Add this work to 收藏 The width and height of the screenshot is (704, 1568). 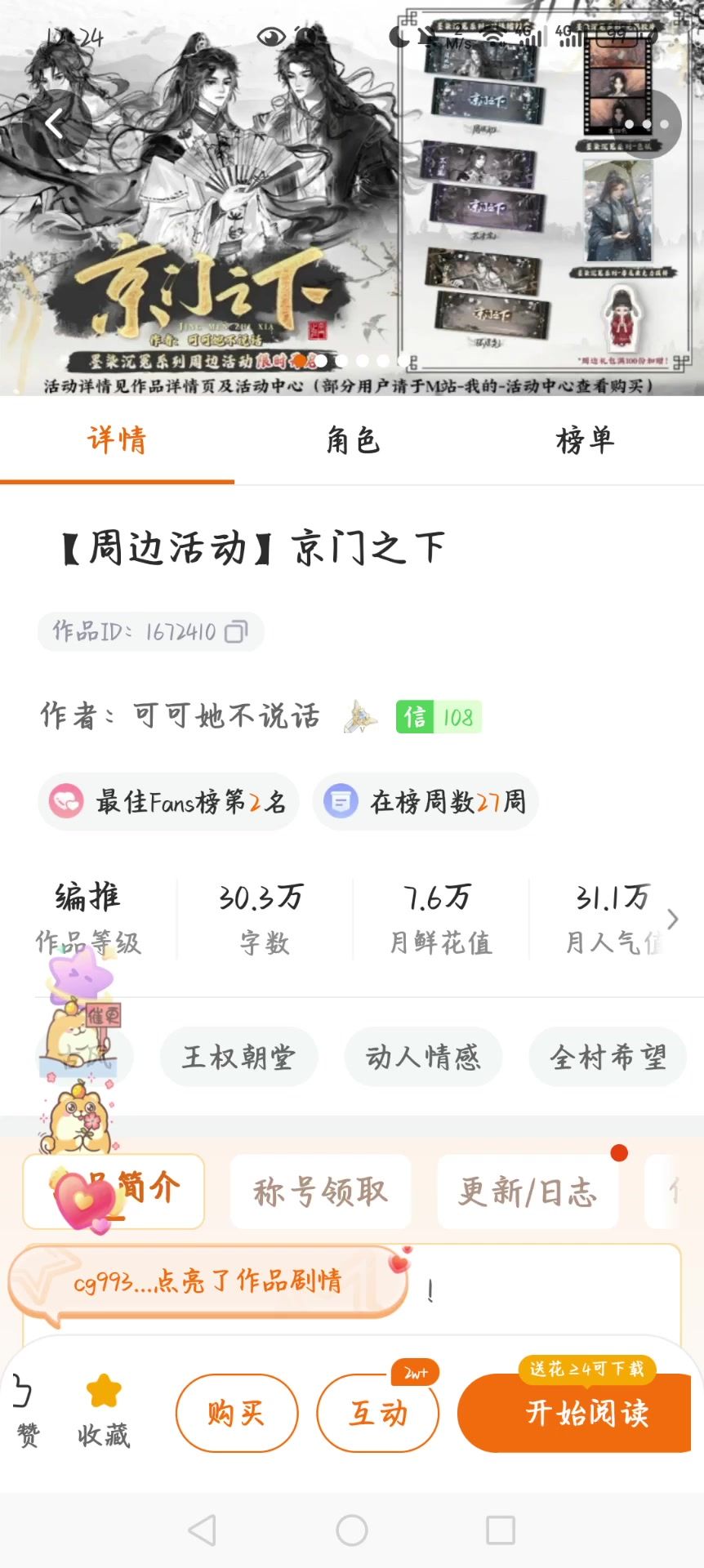(104, 1411)
